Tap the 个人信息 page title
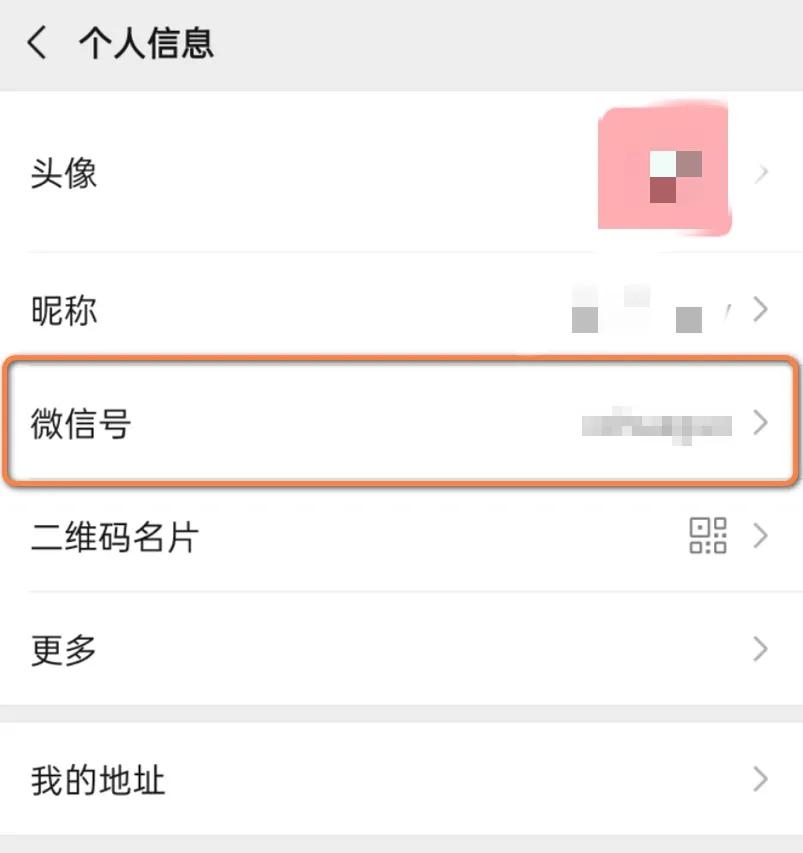The width and height of the screenshot is (803, 853). pos(144,44)
